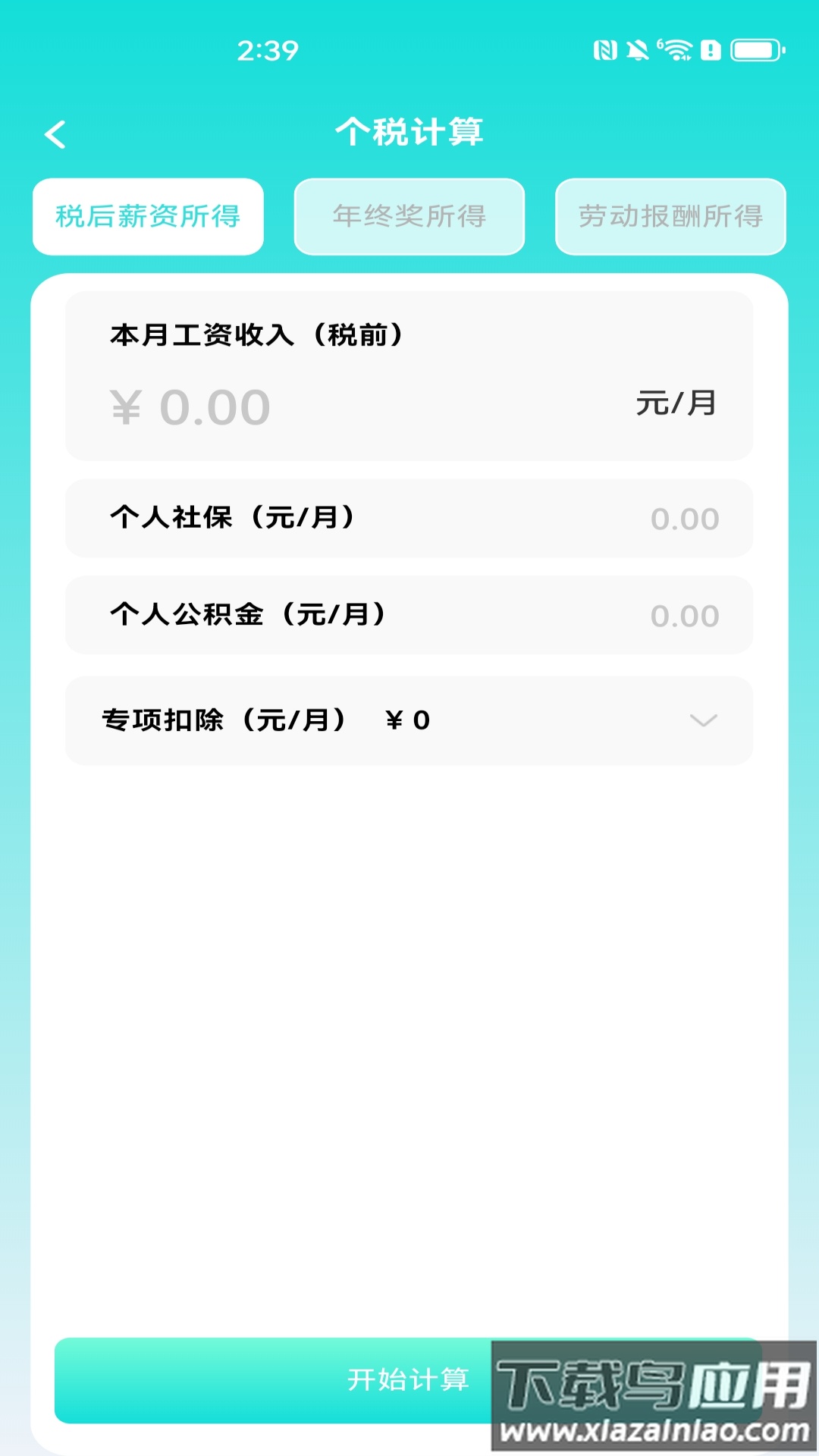819x1456 pixels.
Task: Tap the WiFi 6 signal icon
Action: point(674,48)
